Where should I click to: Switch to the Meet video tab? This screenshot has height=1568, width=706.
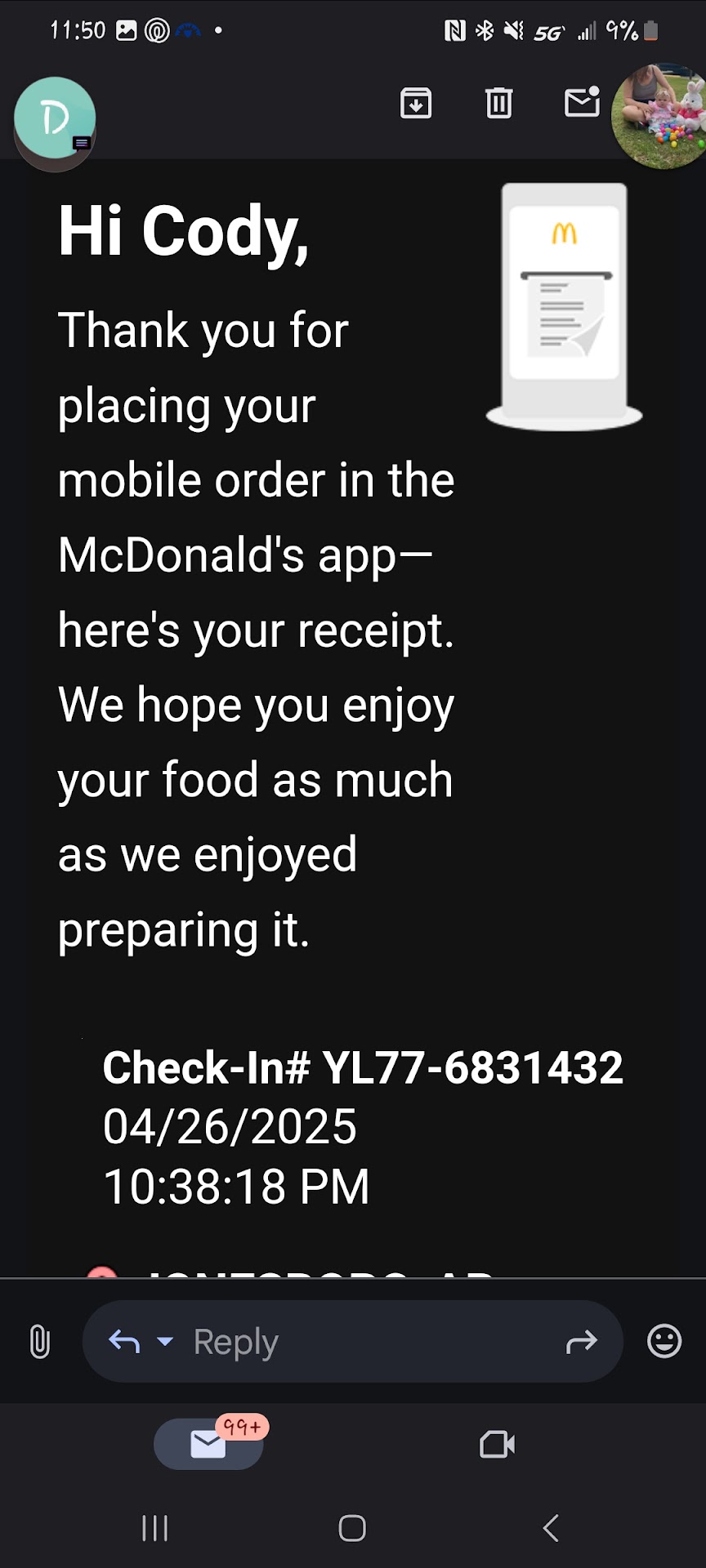pos(497,1444)
